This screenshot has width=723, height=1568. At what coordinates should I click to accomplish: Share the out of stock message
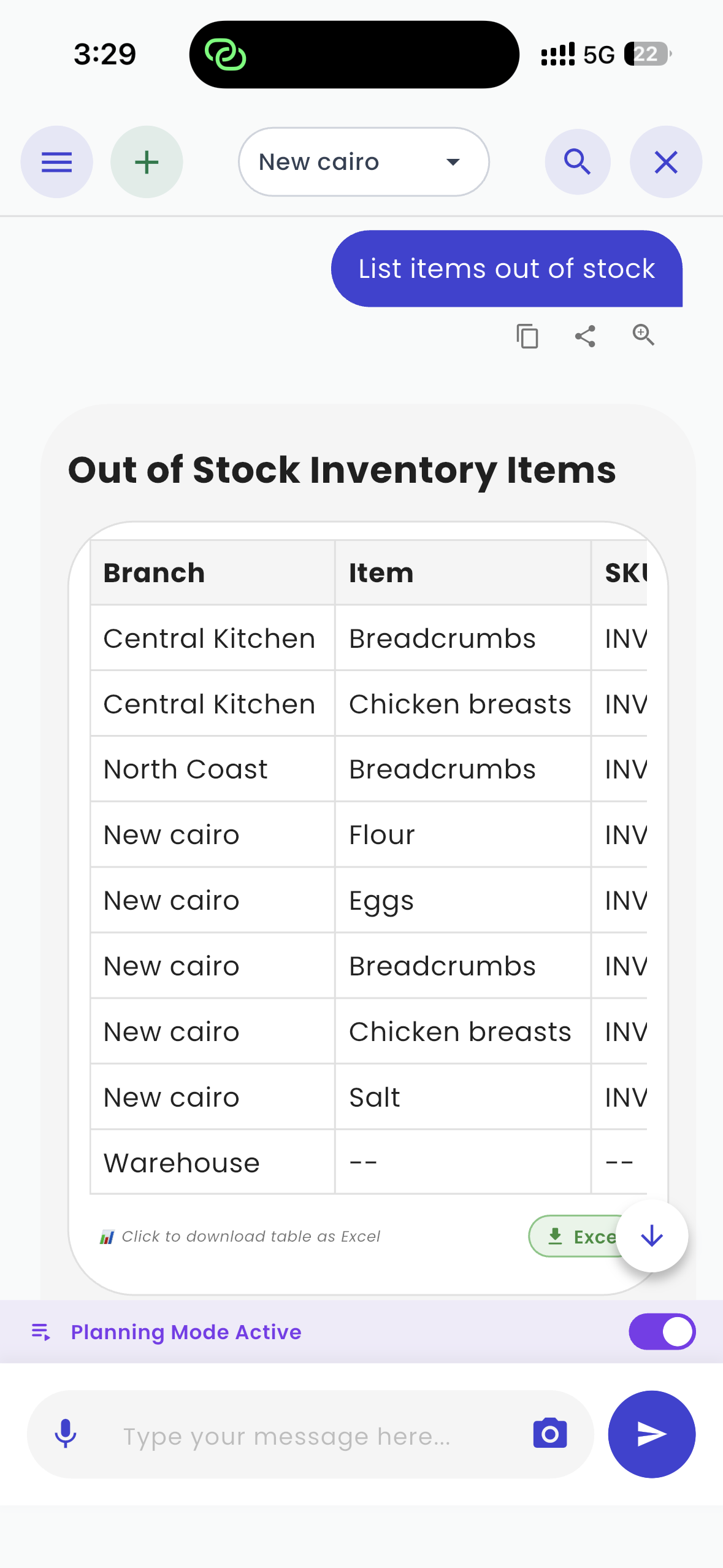pyautogui.click(x=583, y=336)
